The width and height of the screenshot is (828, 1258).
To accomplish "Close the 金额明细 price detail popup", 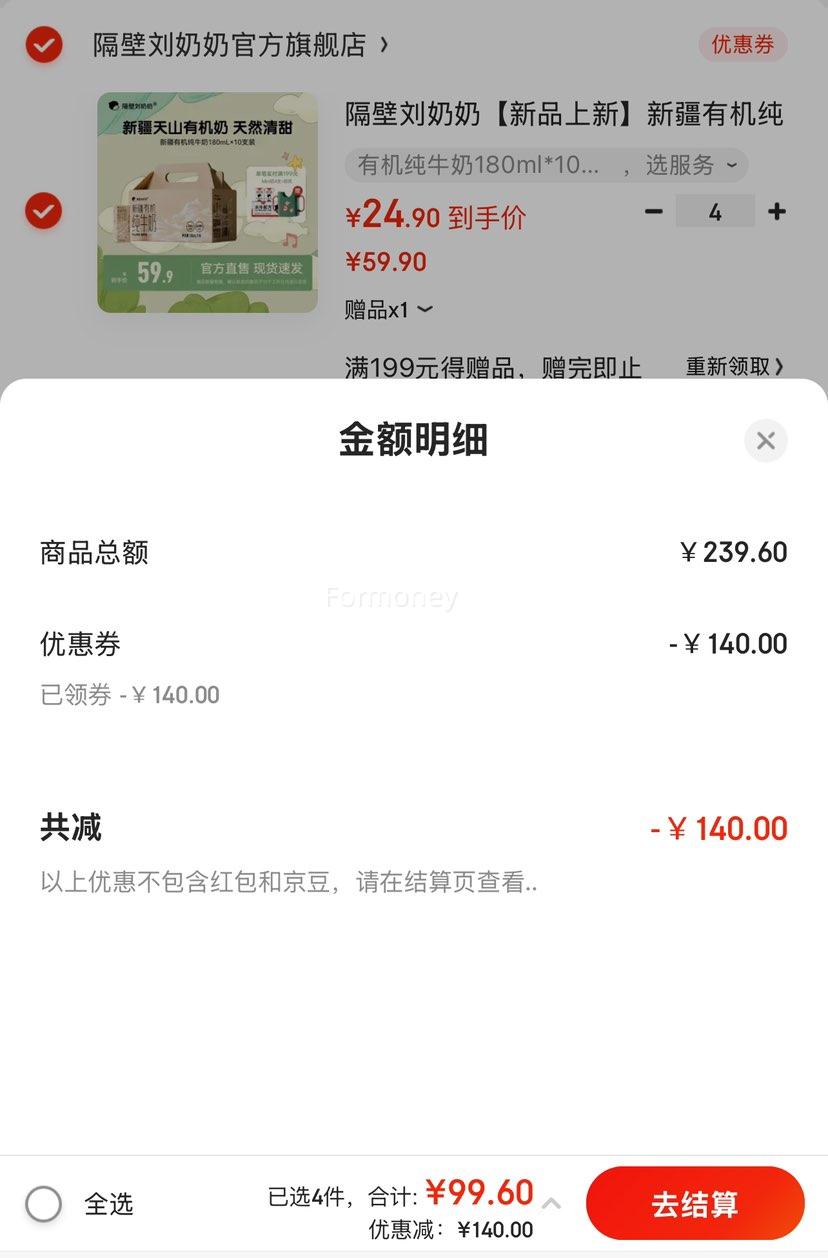I will [x=765, y=440].
